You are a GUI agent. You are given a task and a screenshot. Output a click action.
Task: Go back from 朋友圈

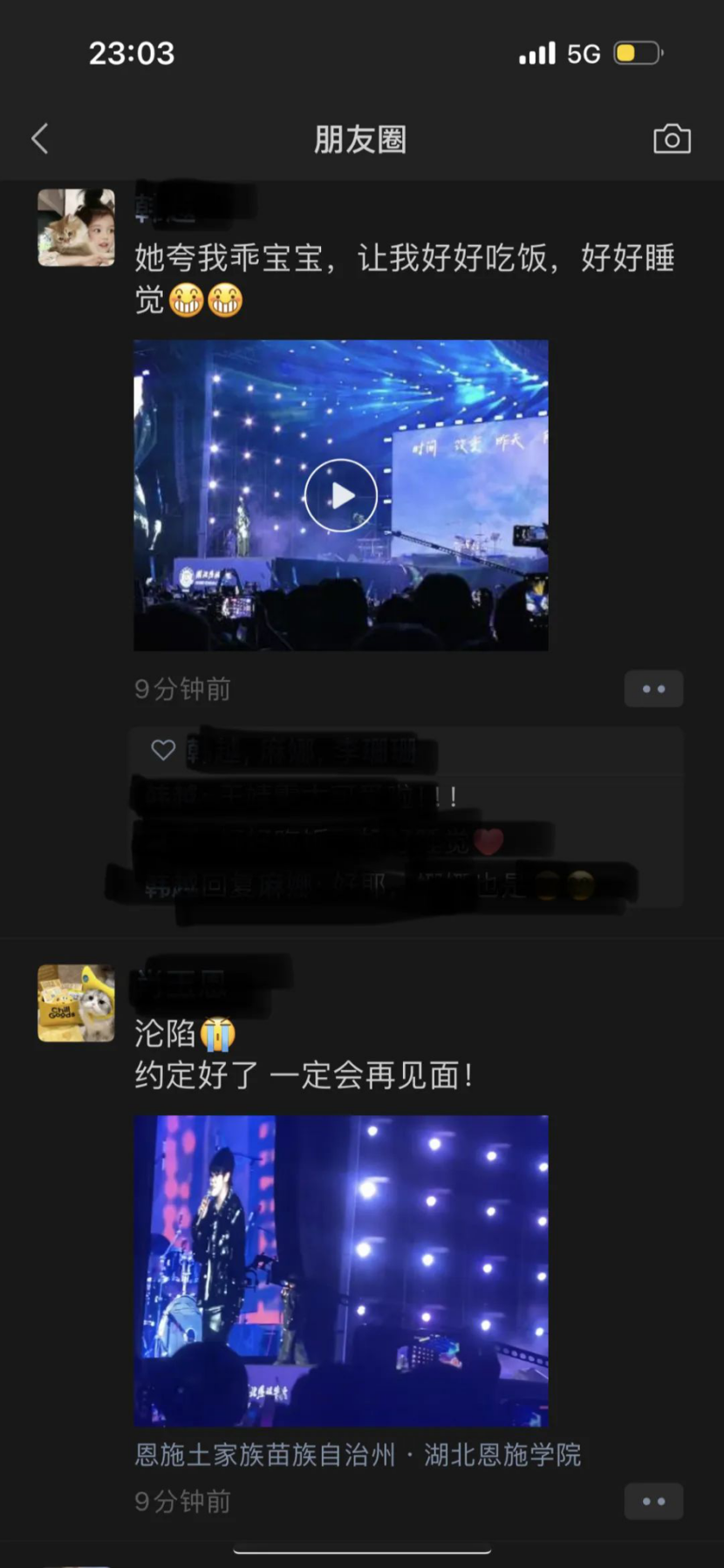(x=40, y=139)
